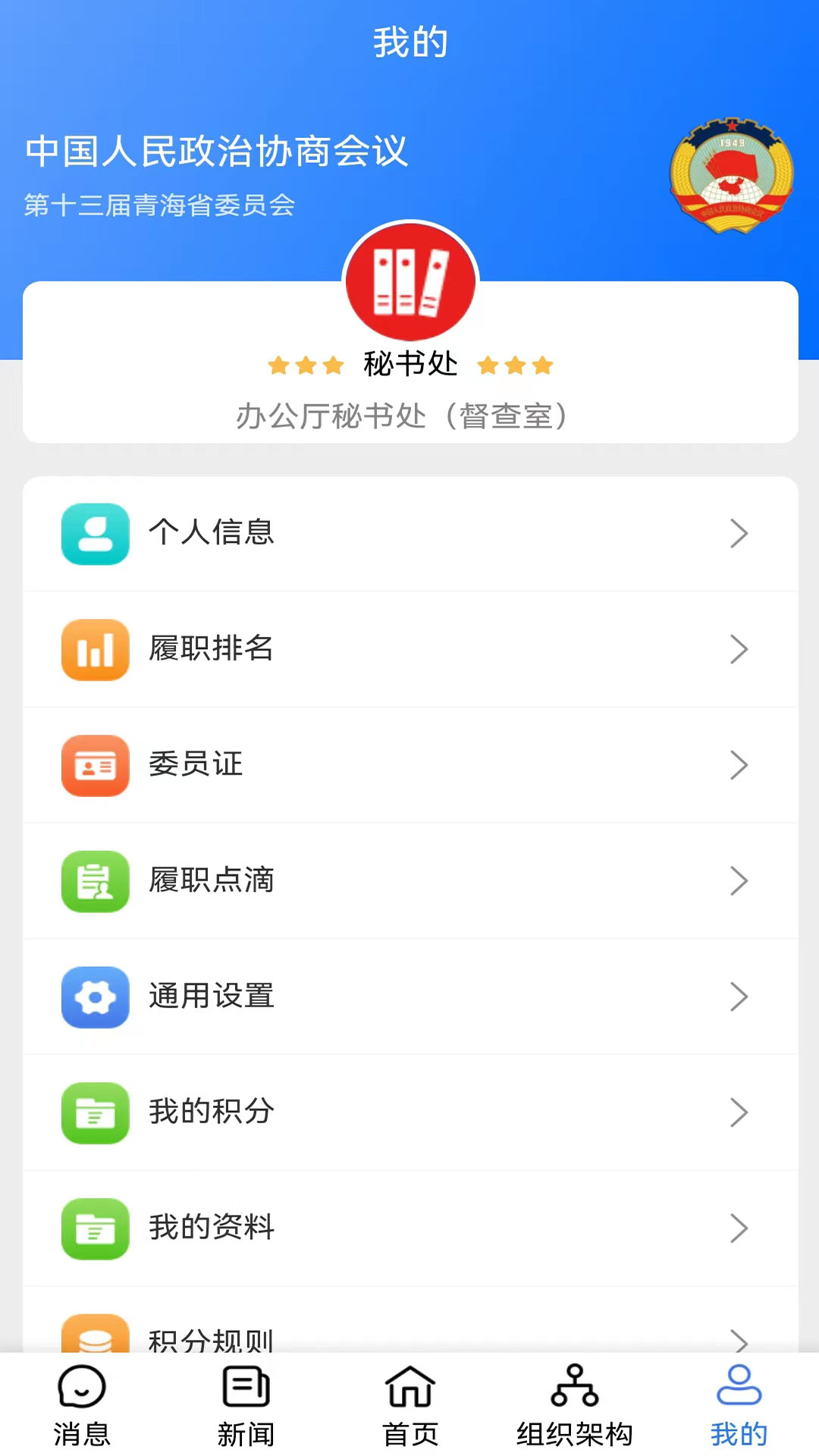Tap the red 秘书处 avatar badge
The image size is (819, 1456).
(409, 281)
